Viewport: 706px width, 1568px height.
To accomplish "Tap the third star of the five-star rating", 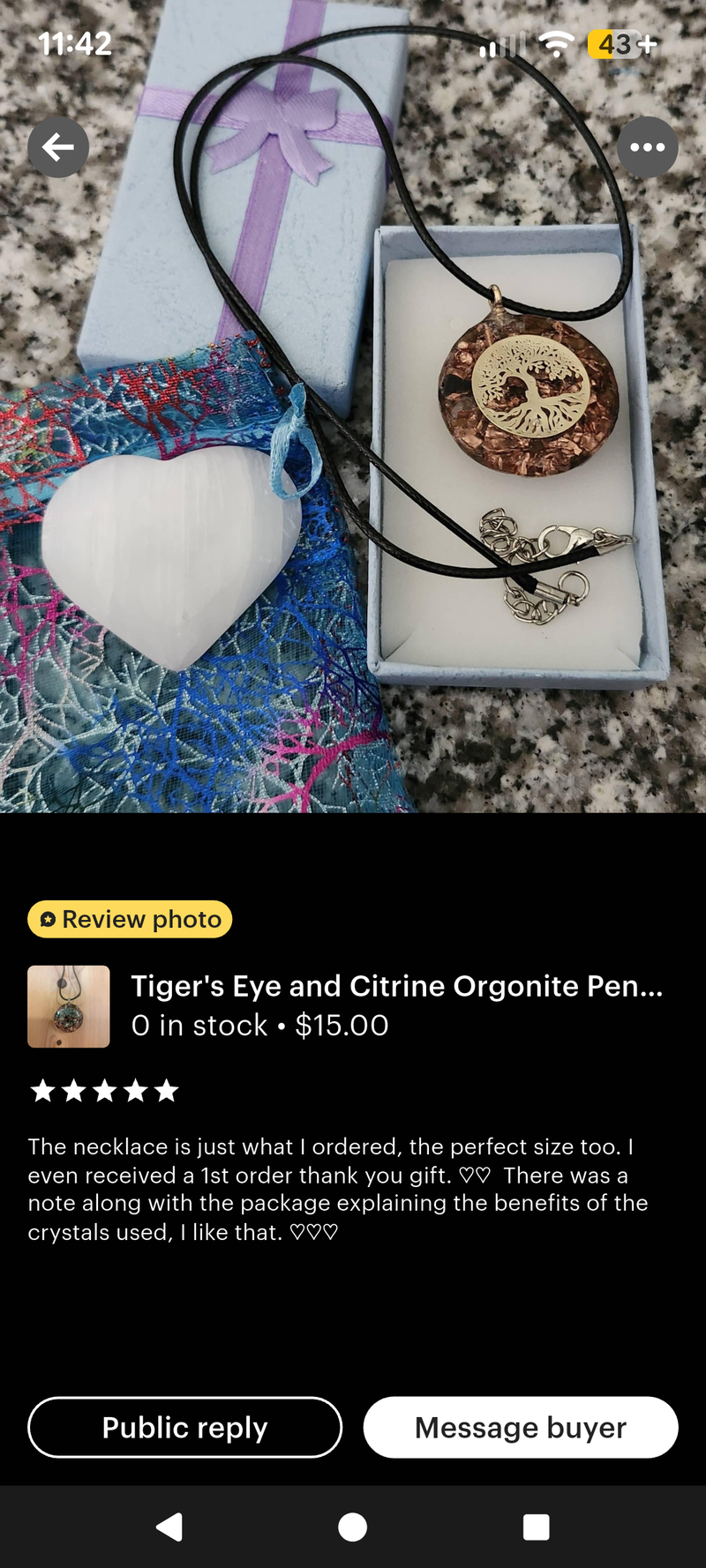I will click(x=104, y=1090).
